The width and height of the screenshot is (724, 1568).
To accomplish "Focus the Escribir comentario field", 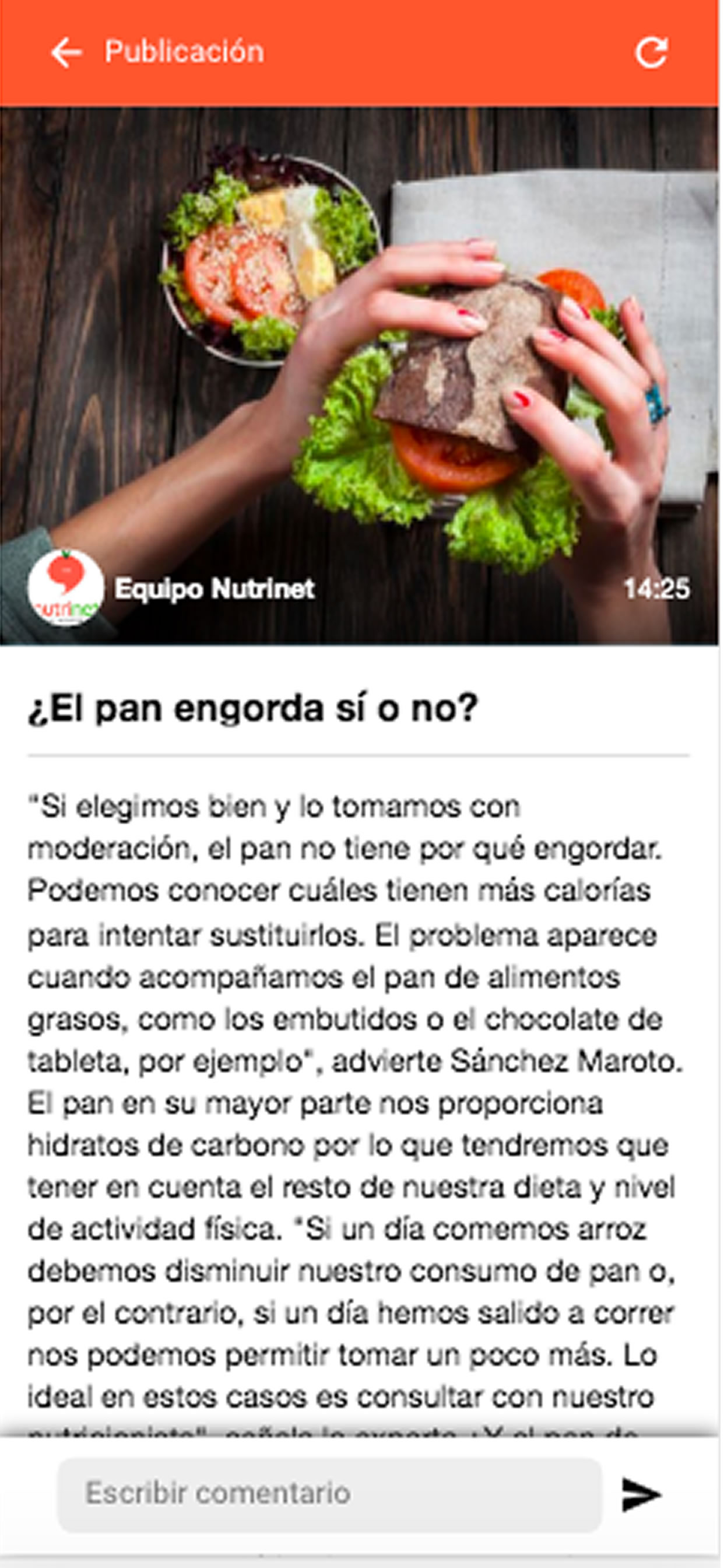I will [x=329, y=1493].
